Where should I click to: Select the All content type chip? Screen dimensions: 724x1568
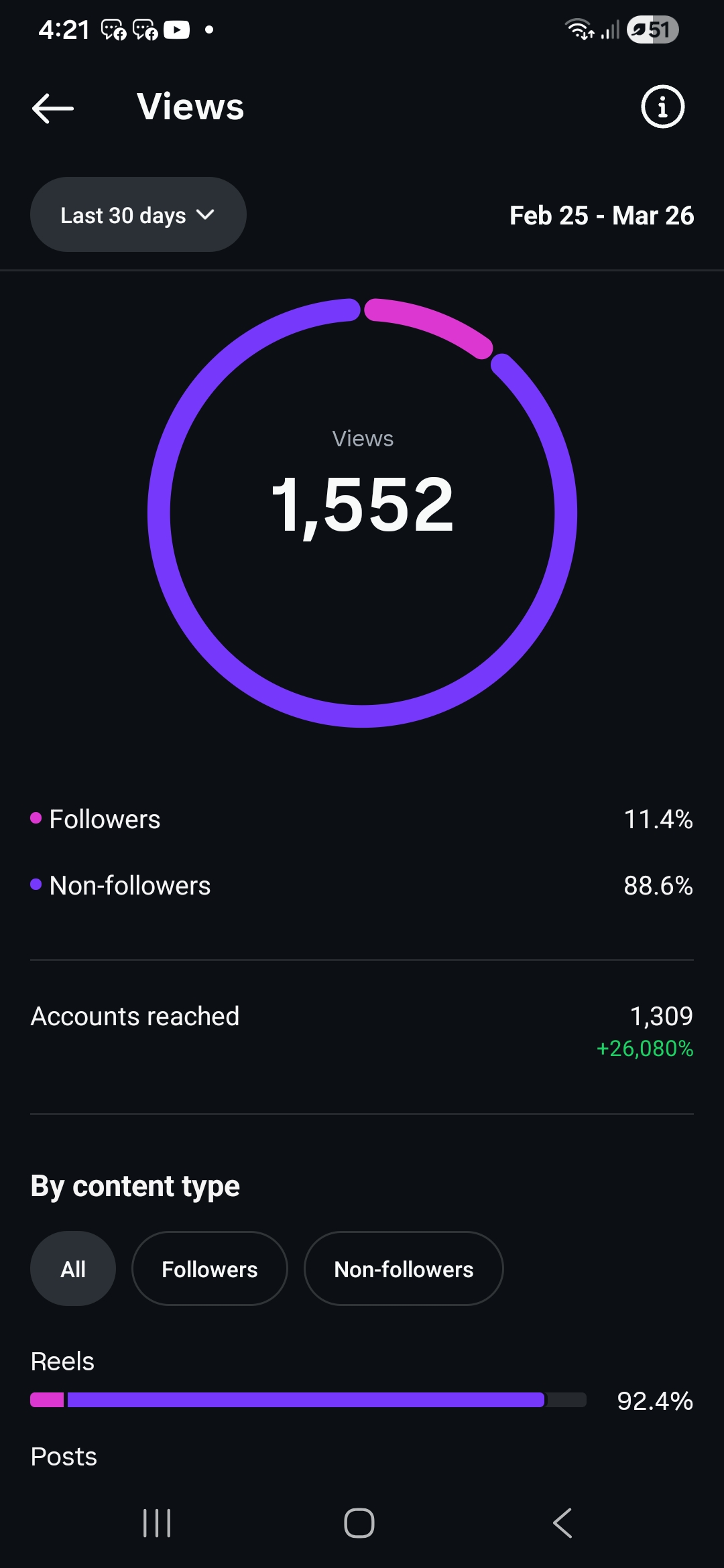73,1268
